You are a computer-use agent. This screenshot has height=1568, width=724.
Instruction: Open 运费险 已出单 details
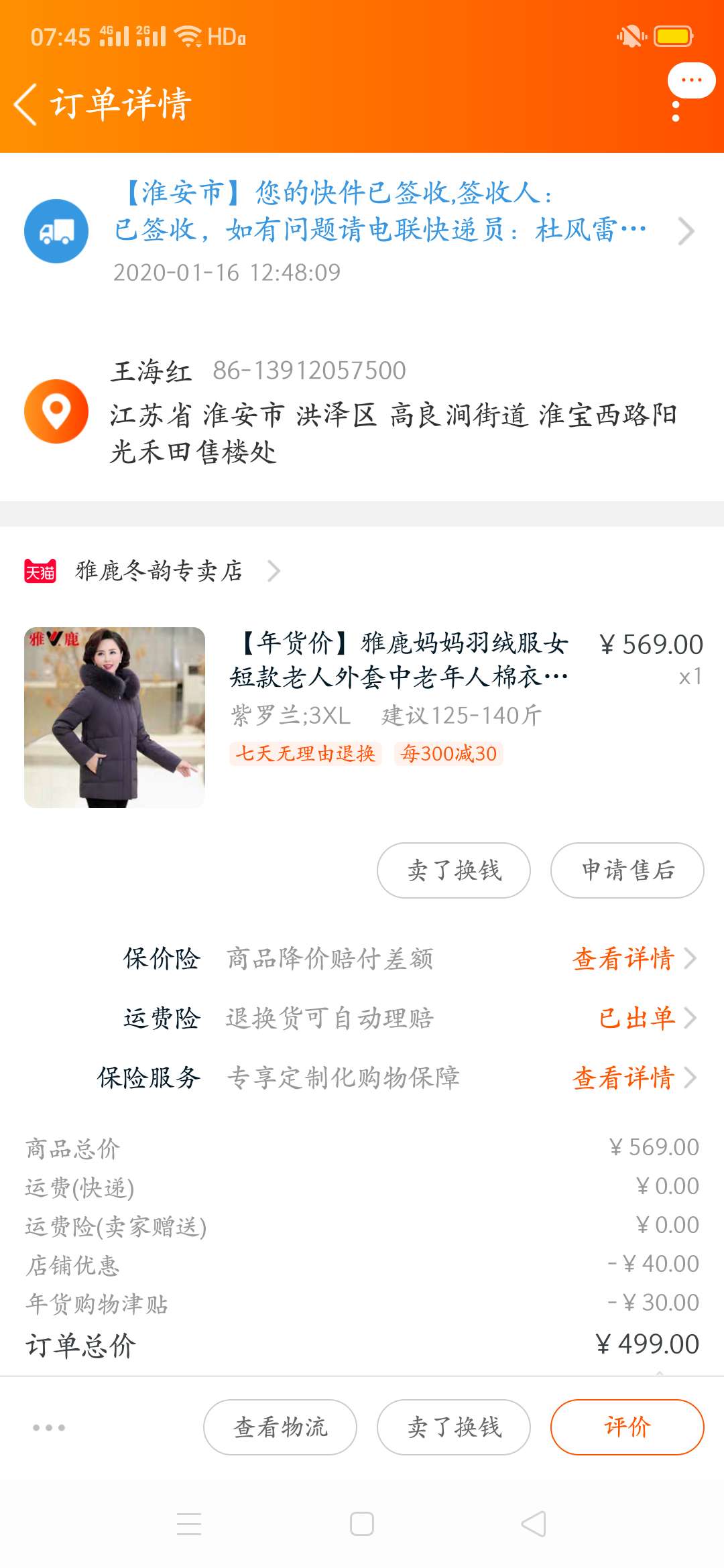coord(647,1018)
